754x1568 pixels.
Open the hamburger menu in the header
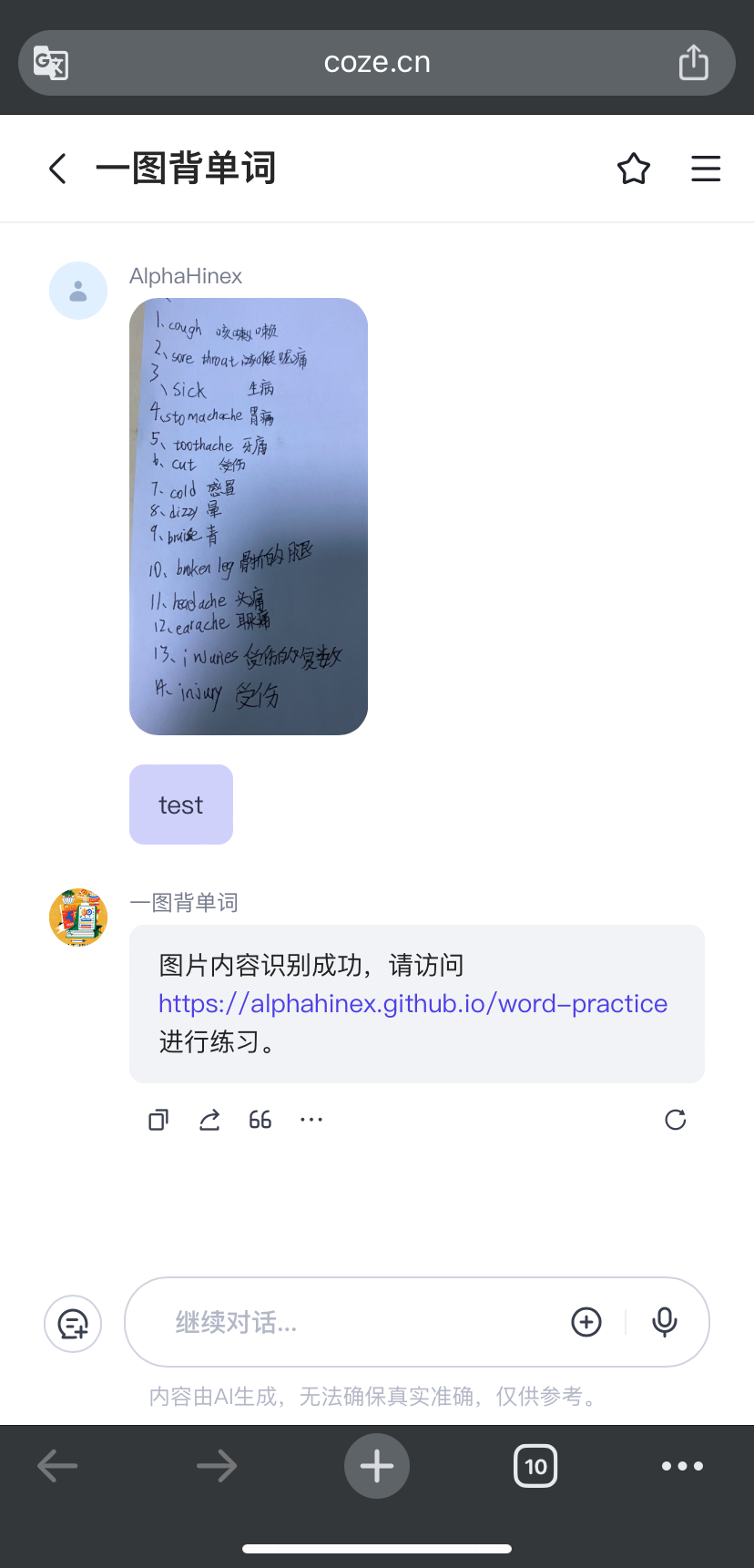coord(706,169)
